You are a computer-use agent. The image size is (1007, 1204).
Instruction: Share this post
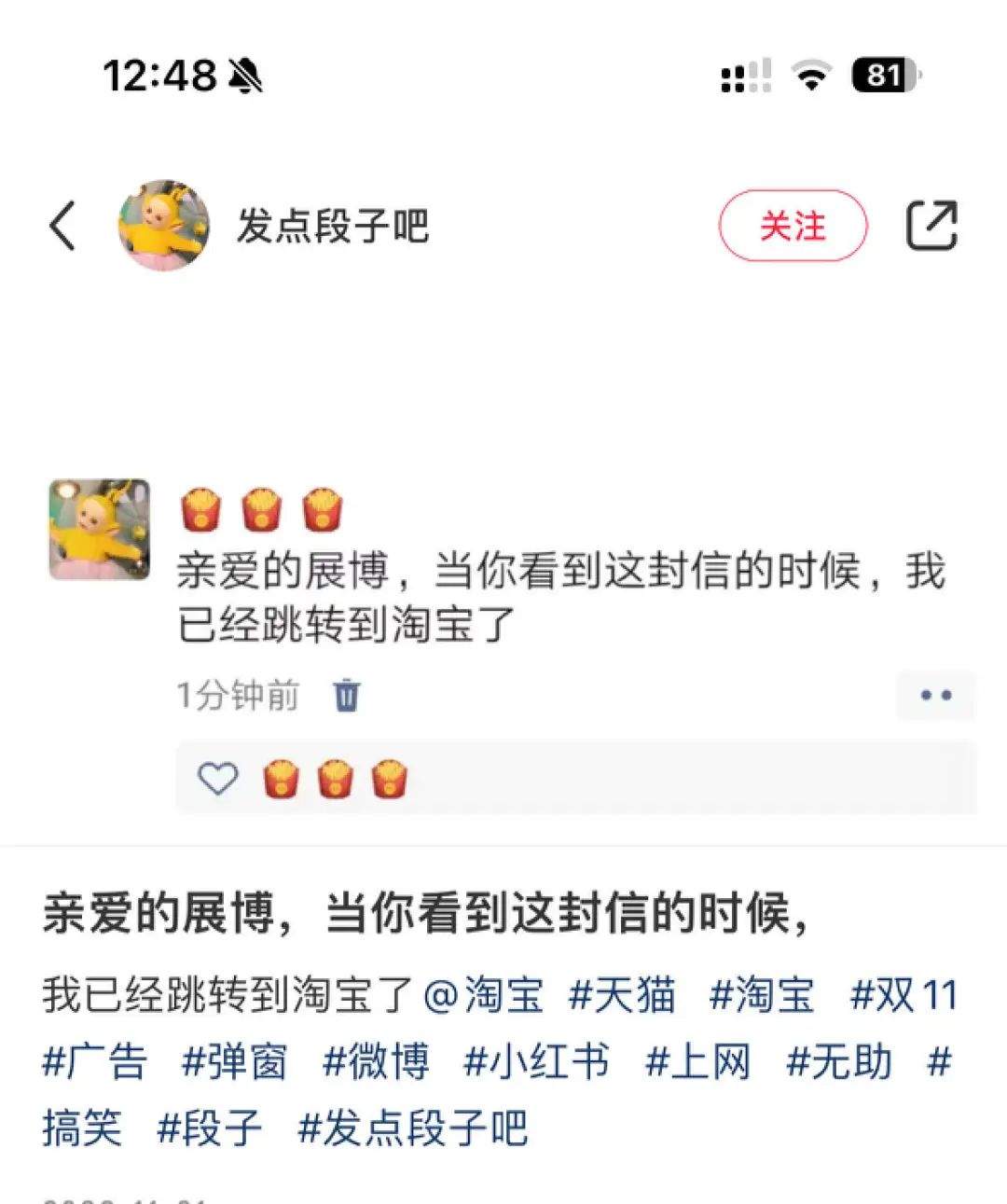coord(931,226)
